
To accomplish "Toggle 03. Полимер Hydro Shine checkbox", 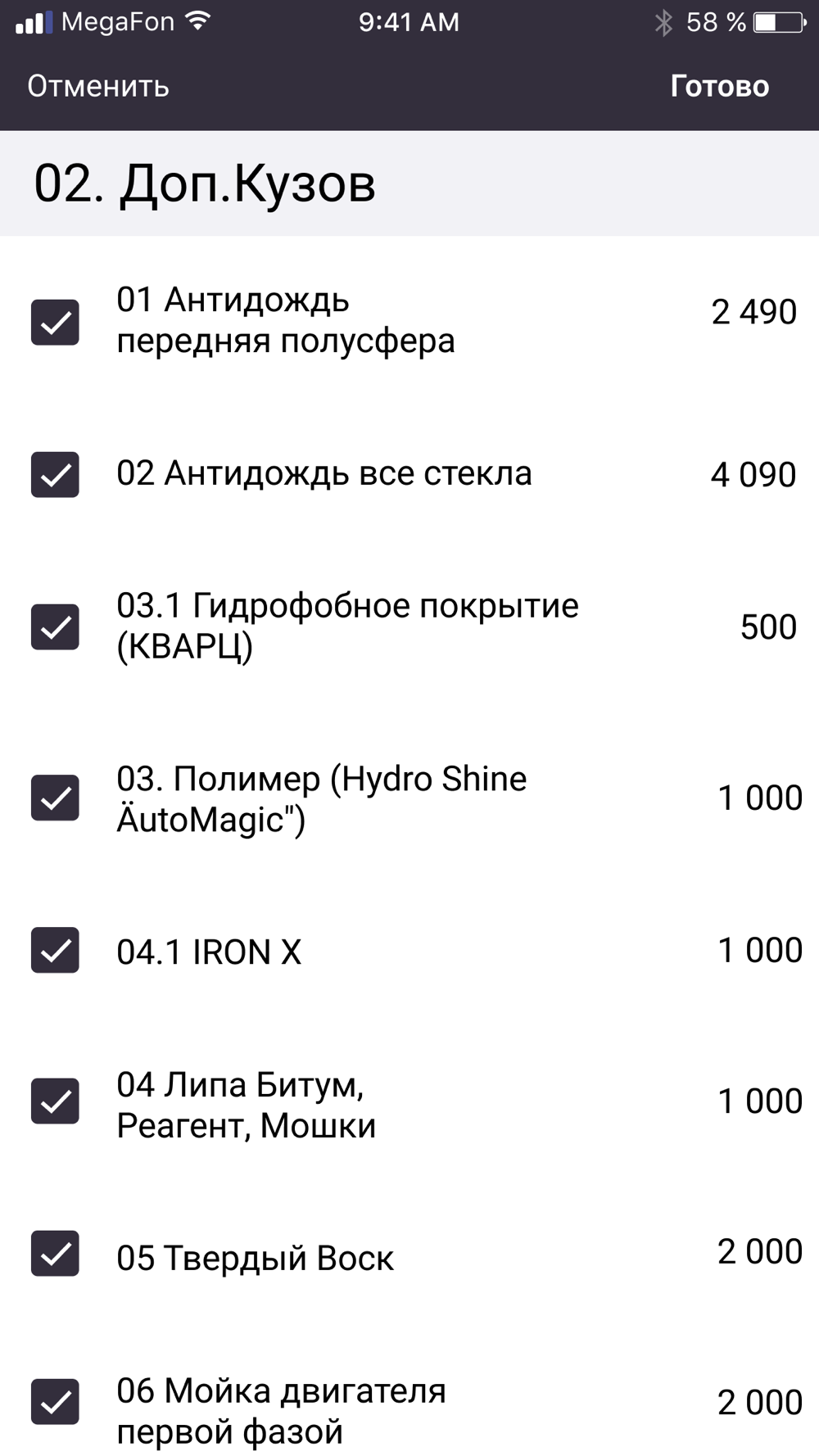I will pos(55,798).
